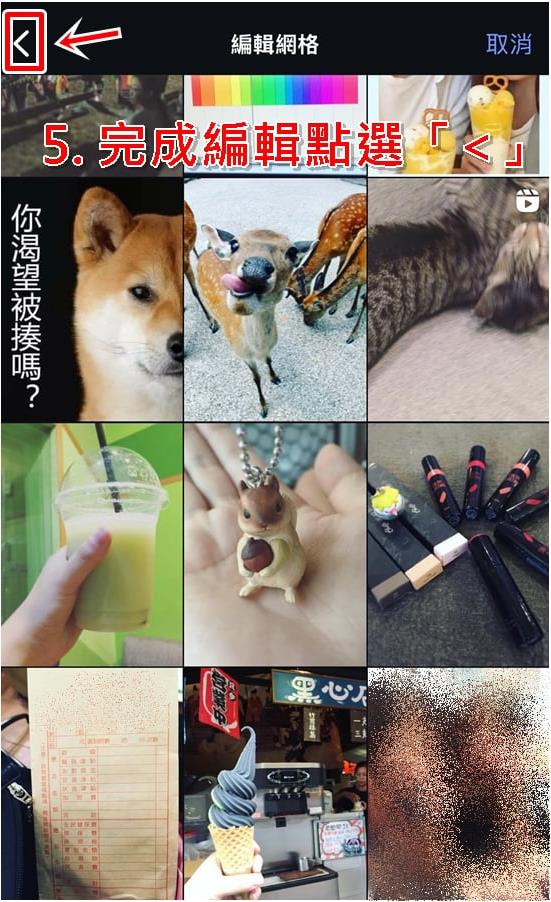This screenshot has height=902, width=551.
Task: Select the squirrel keychain photo
Action: pyautogui.click(x=275, y=544)
